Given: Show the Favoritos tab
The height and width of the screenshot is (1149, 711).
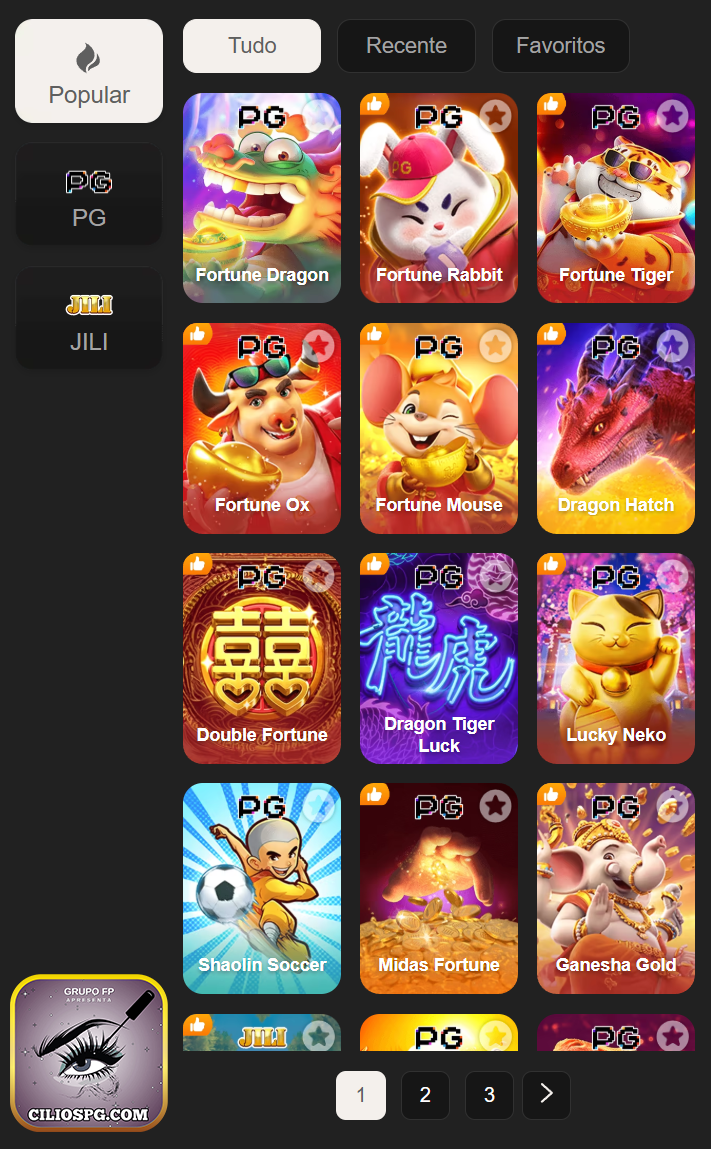Looking at the screenshot, I should point(560,46).
